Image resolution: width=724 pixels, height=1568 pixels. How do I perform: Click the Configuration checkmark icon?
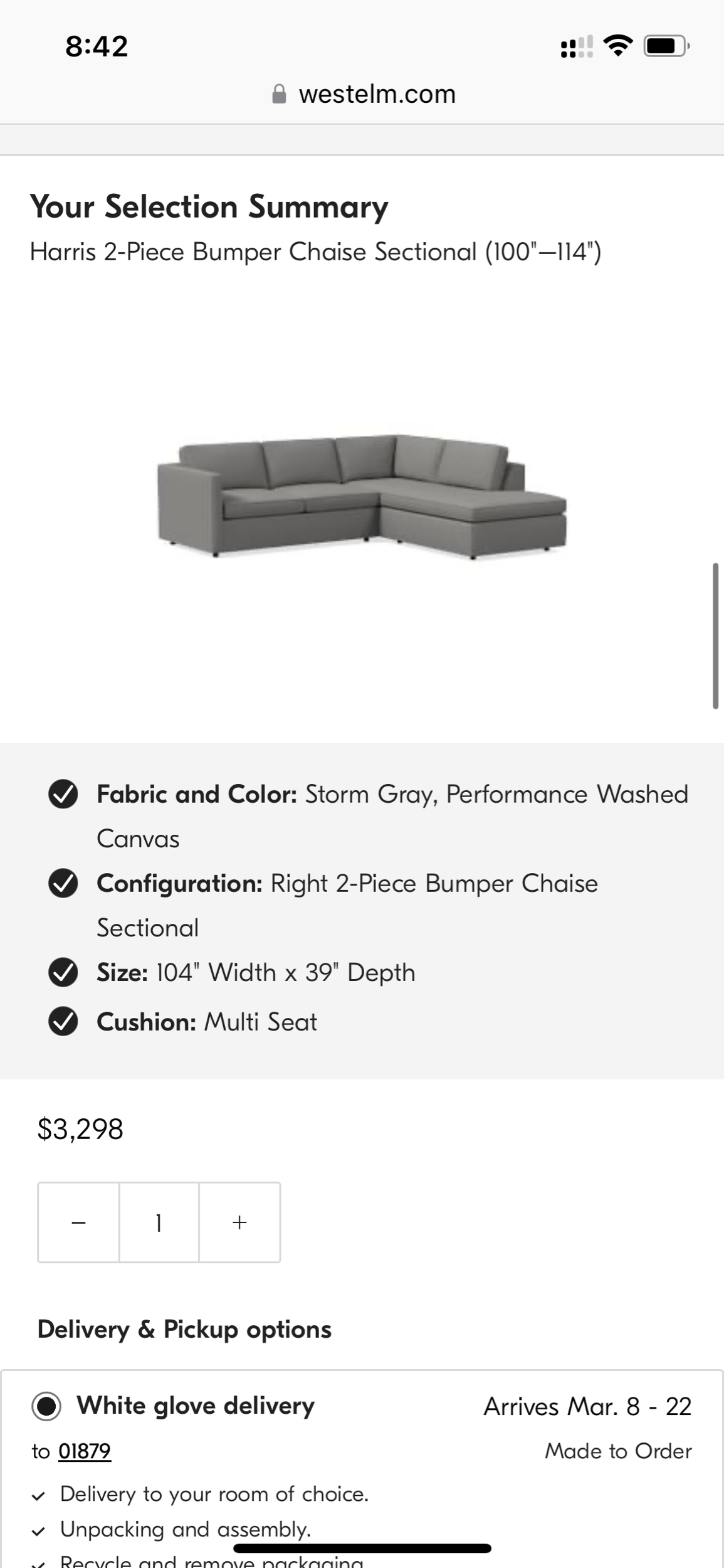tap(63, 883)
